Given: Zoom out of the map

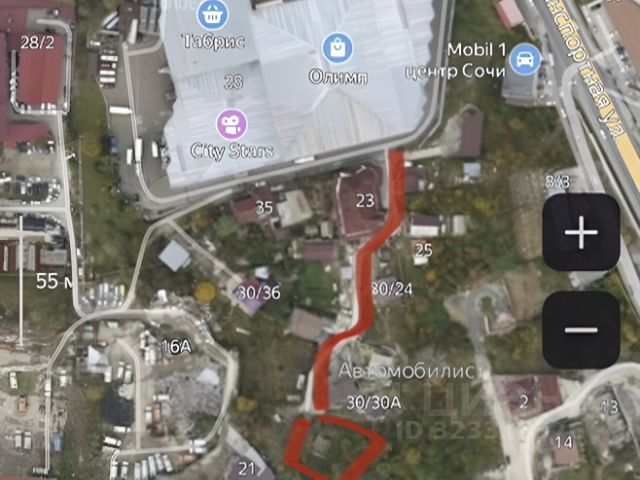Looking at the screenshot, I should click(x=581, y=330).
